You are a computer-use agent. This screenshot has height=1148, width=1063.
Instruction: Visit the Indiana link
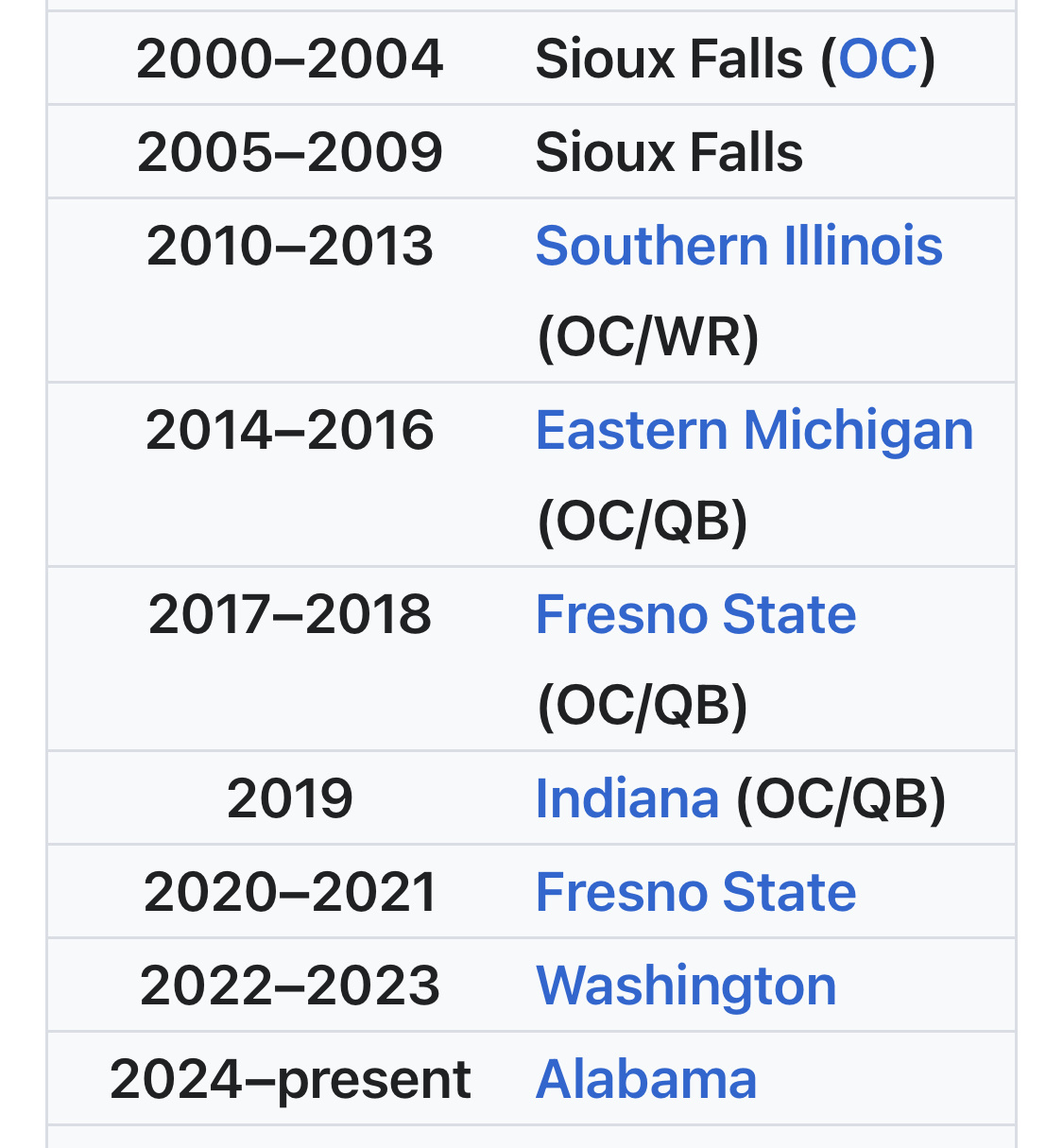coord(626,798)
